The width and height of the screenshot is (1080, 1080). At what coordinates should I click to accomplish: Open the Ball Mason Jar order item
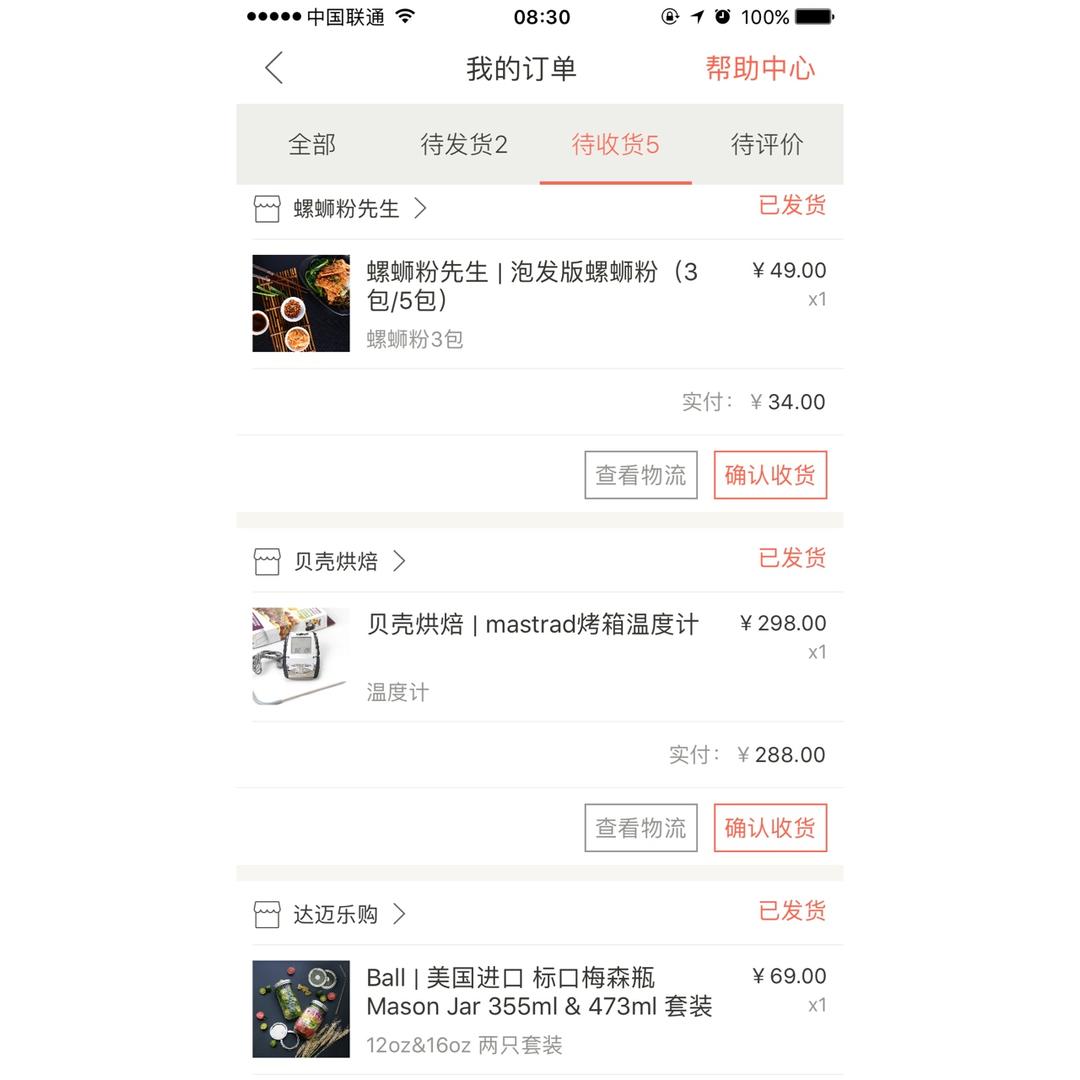[538, 1008]
